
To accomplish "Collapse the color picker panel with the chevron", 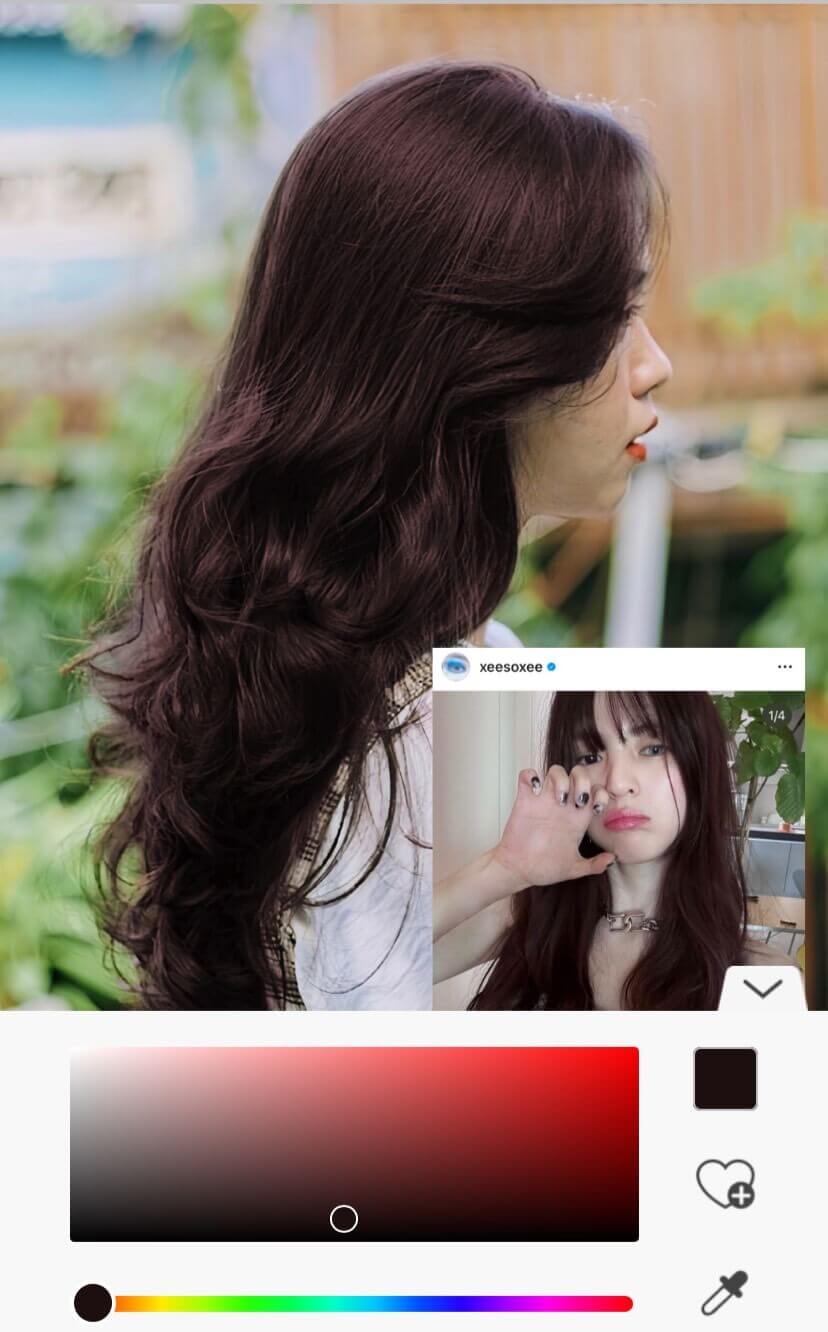I will [763, 989].
